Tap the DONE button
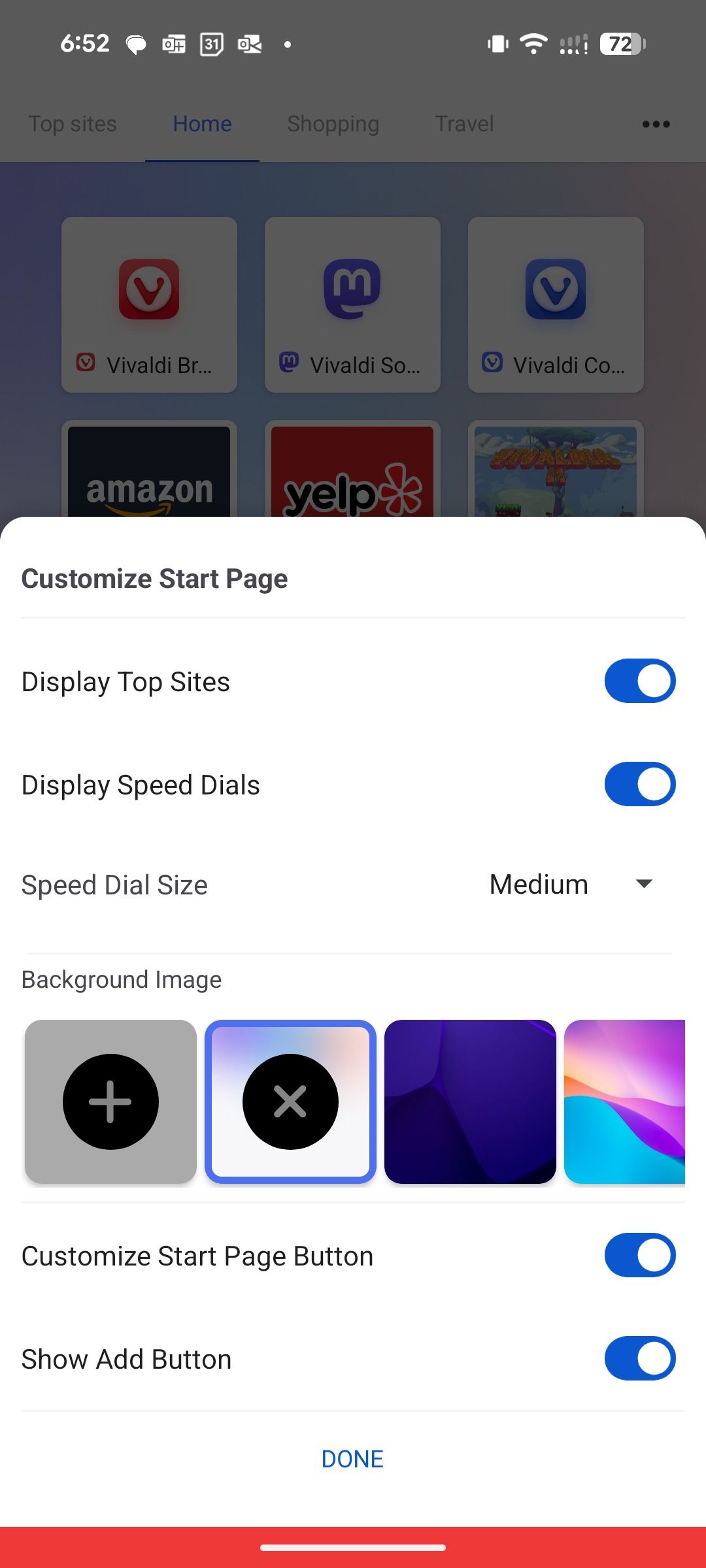This screenshot has height=1568, width=706. pyautogui.click(x=352, y=1458)
